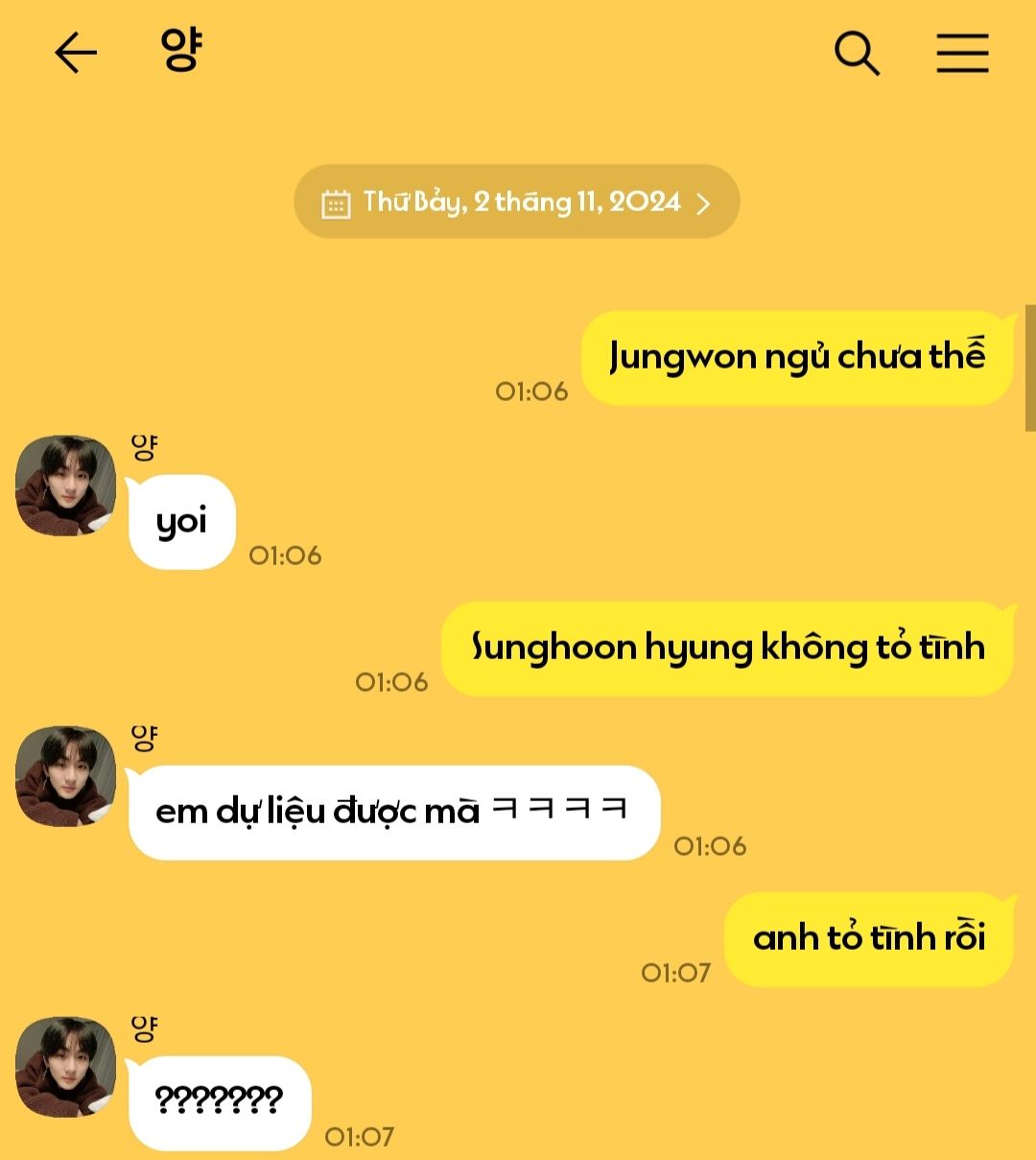Open profile picture next to the "yoi" message
1036x1160 pixels.
[x=65, y=485]
